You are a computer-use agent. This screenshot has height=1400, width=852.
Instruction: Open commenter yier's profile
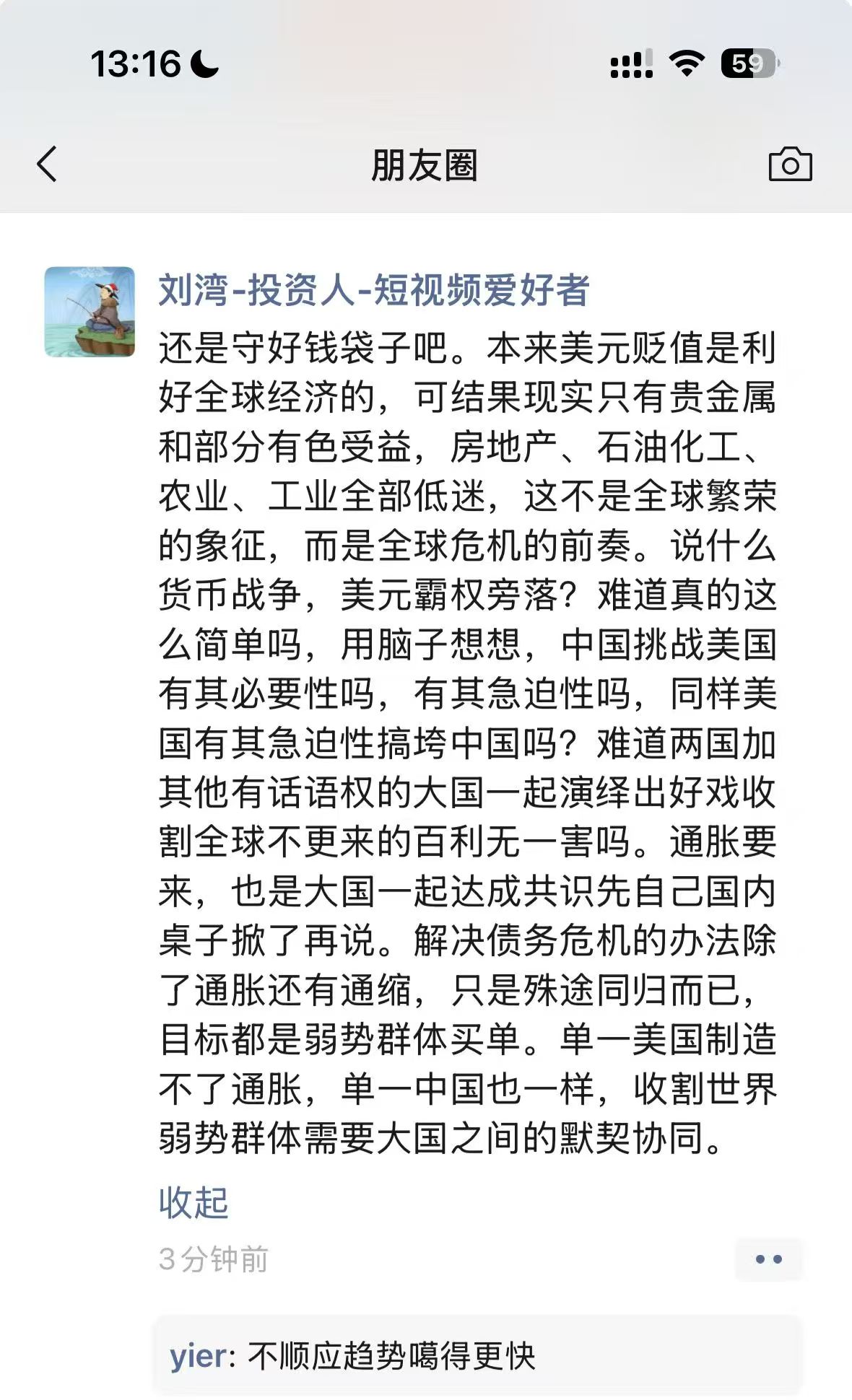197,1357
